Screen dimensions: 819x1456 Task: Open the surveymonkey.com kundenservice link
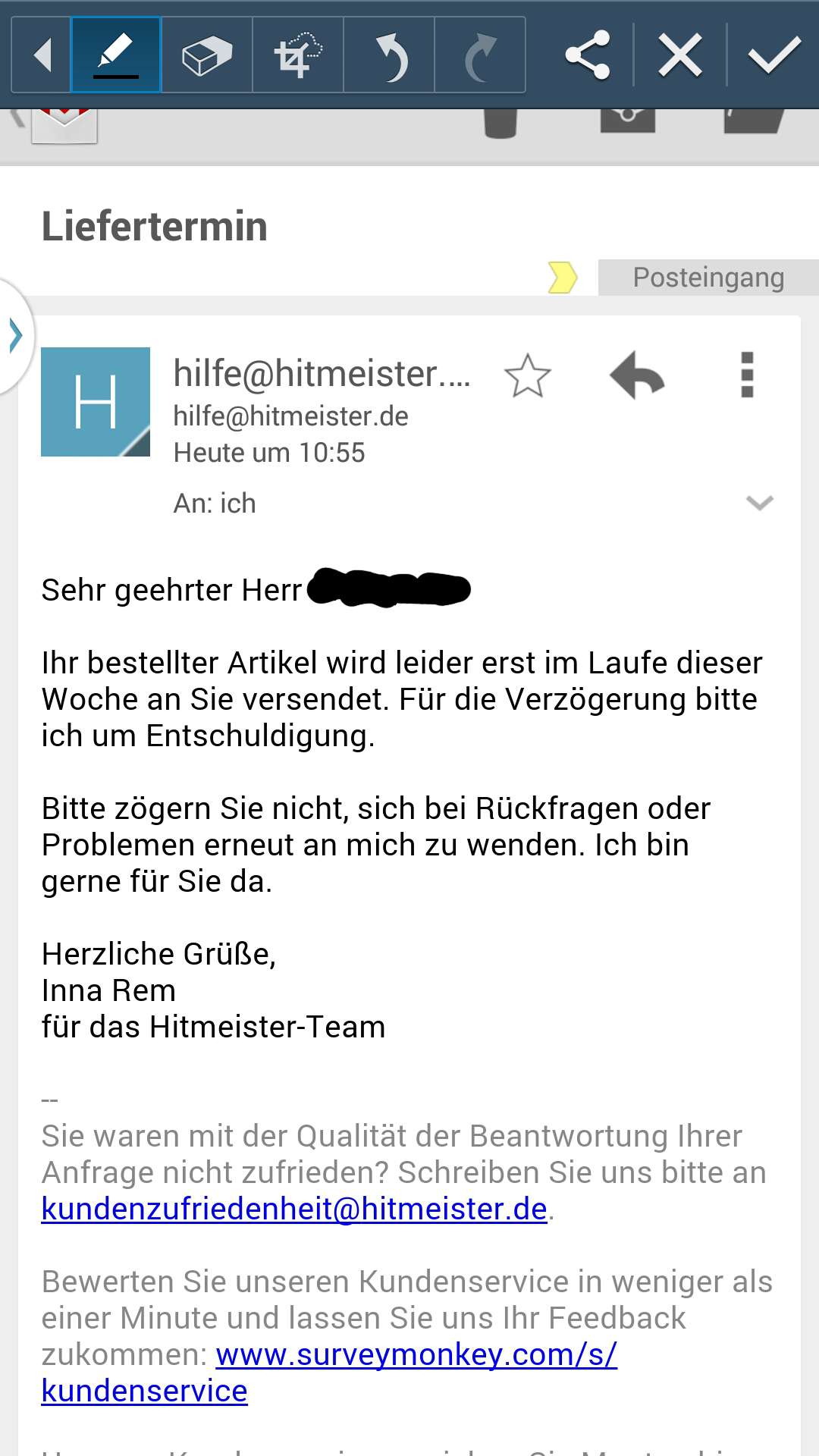(x=329, y=1373)
